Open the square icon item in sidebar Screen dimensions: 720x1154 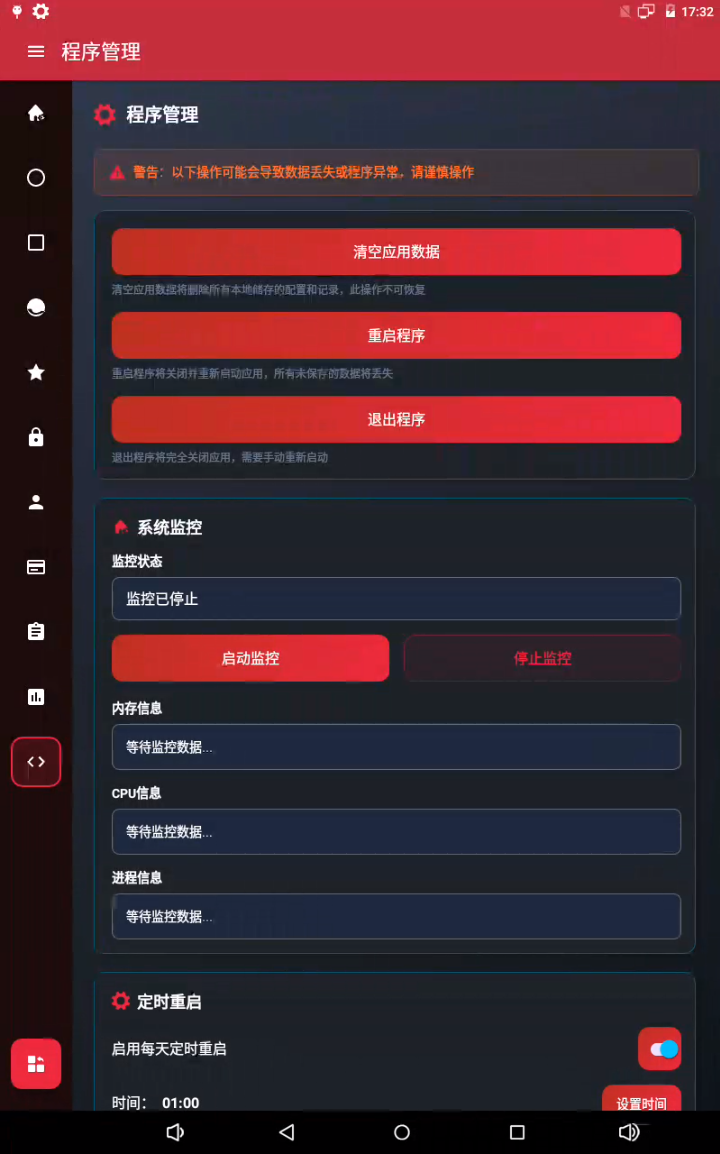pyautogui.click(x=36, y=243)
